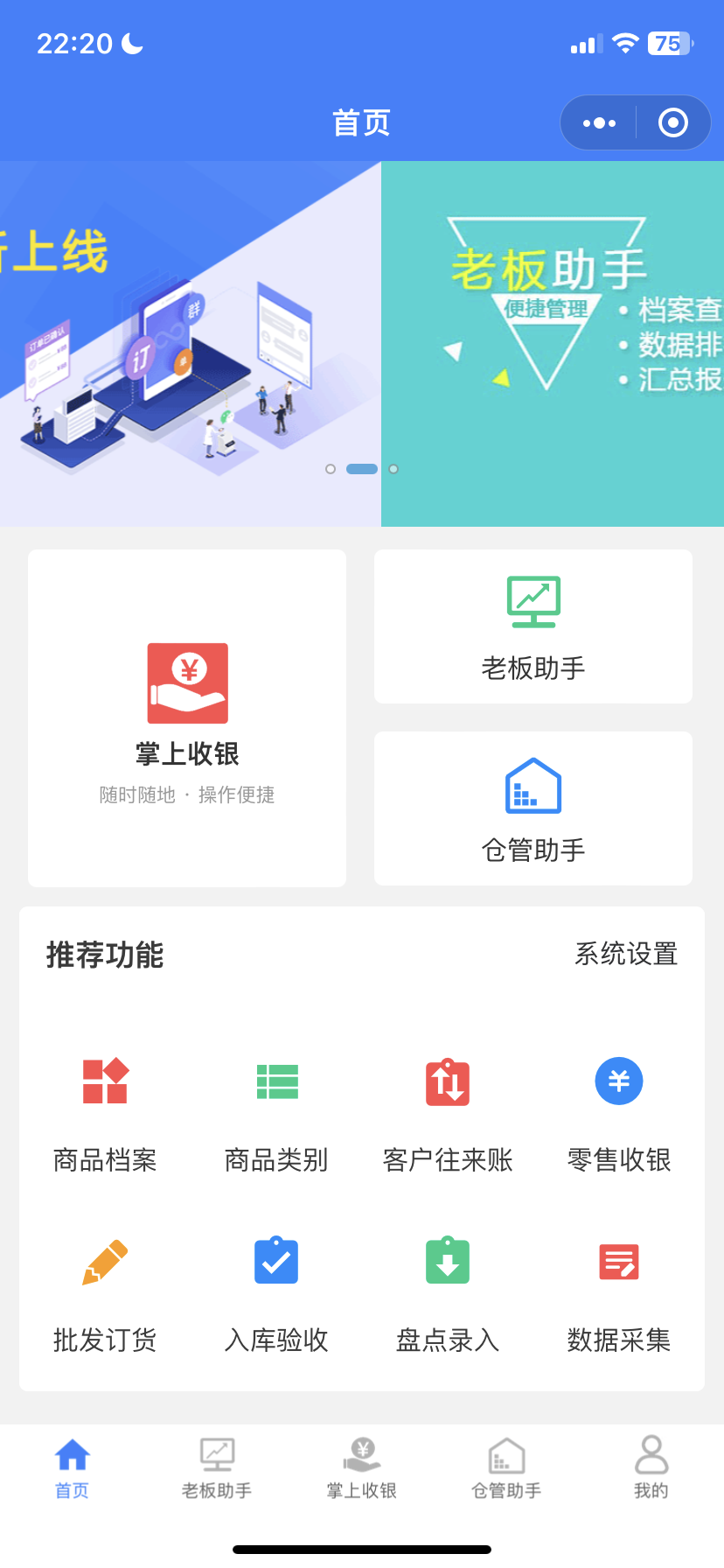Open the 掌上收银 card
This screenshot has width=724, height=1568.
(x=187, y=717)
